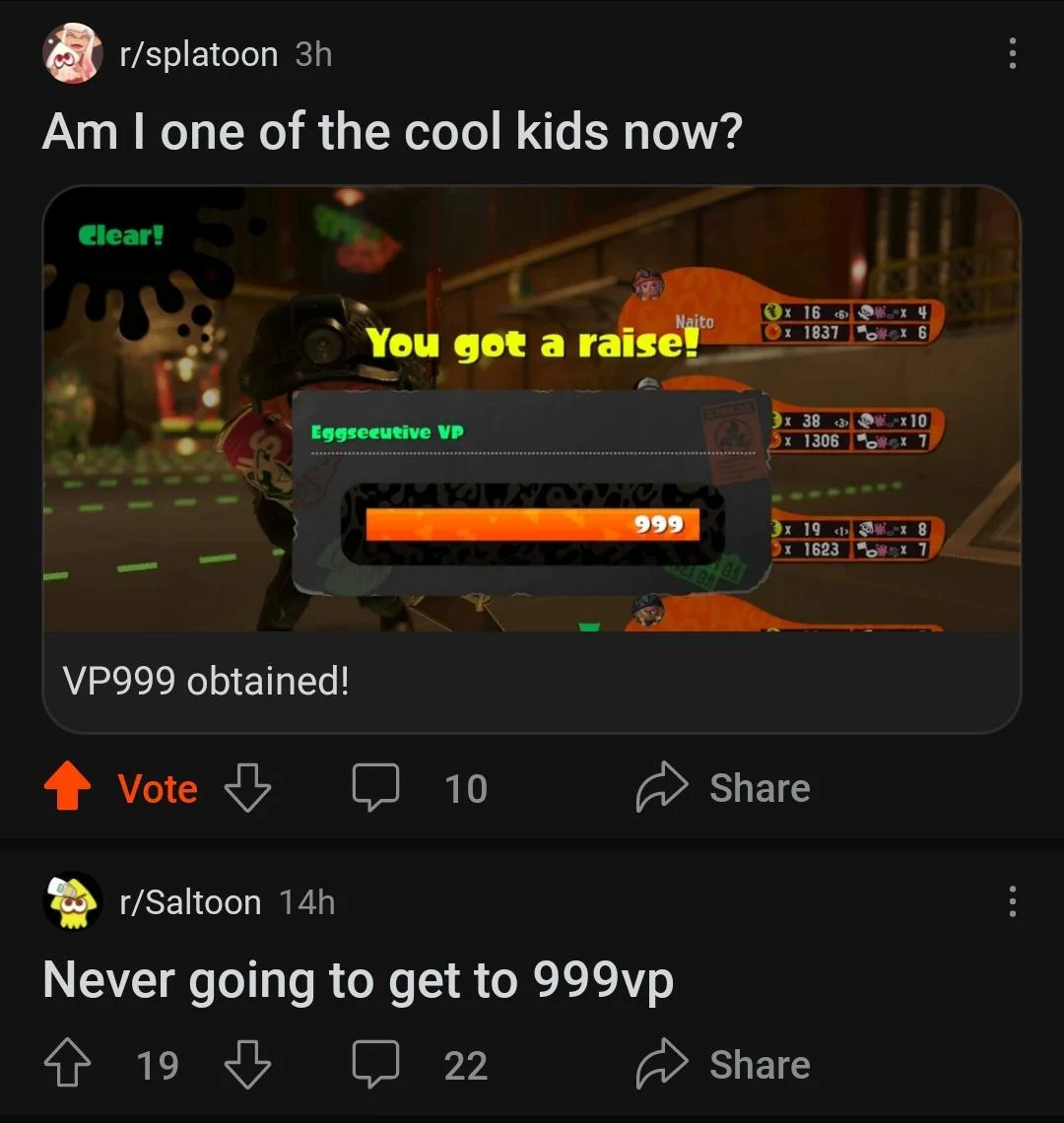Open overflow menu on the r/splatoon post
This screenshot has width=1064, height=1123.
(1012, 54)
